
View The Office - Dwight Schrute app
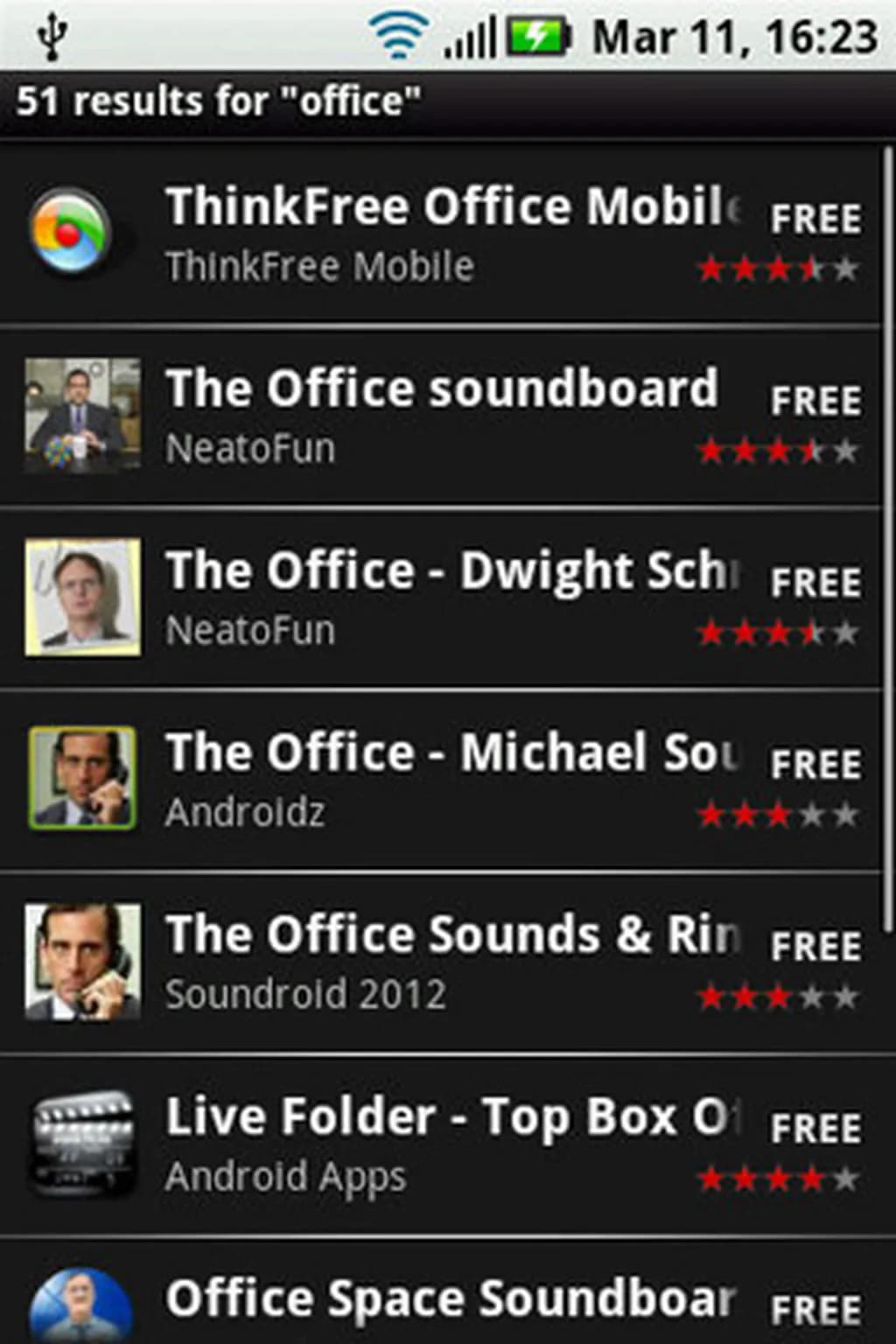[x=446, y=598]
